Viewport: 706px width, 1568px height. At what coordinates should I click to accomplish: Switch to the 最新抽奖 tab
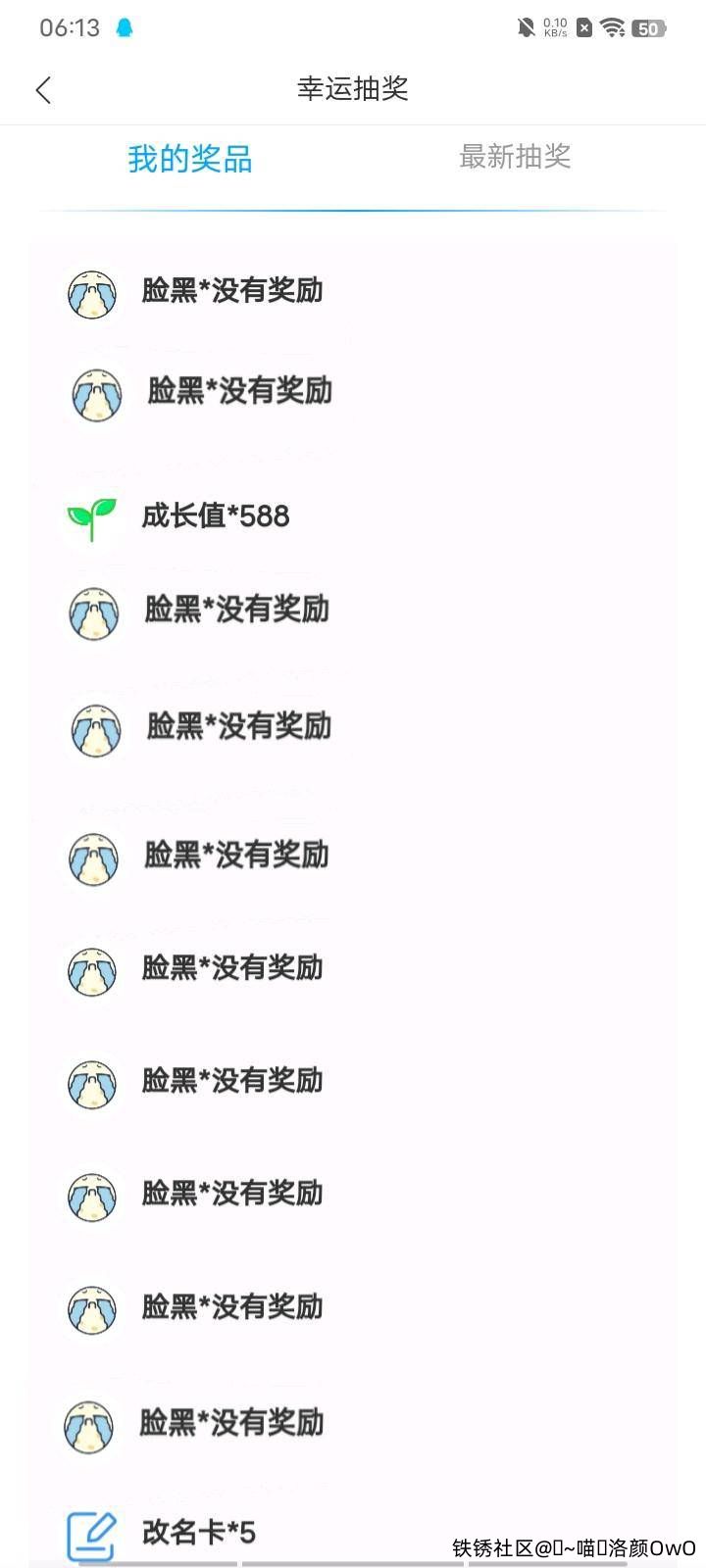[515, 157]
